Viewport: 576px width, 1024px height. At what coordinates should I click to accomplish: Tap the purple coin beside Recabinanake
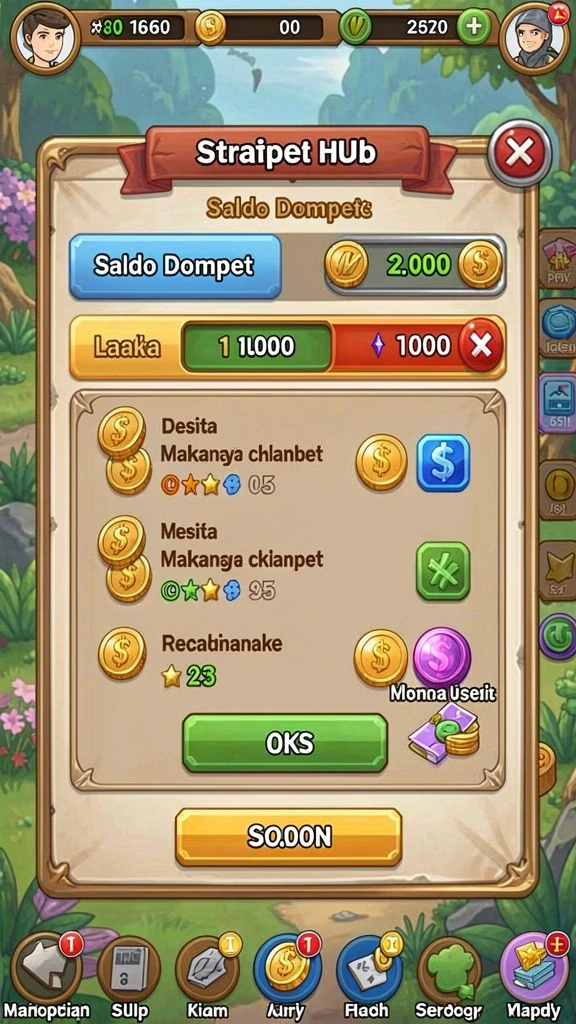[x=442, y=656]
